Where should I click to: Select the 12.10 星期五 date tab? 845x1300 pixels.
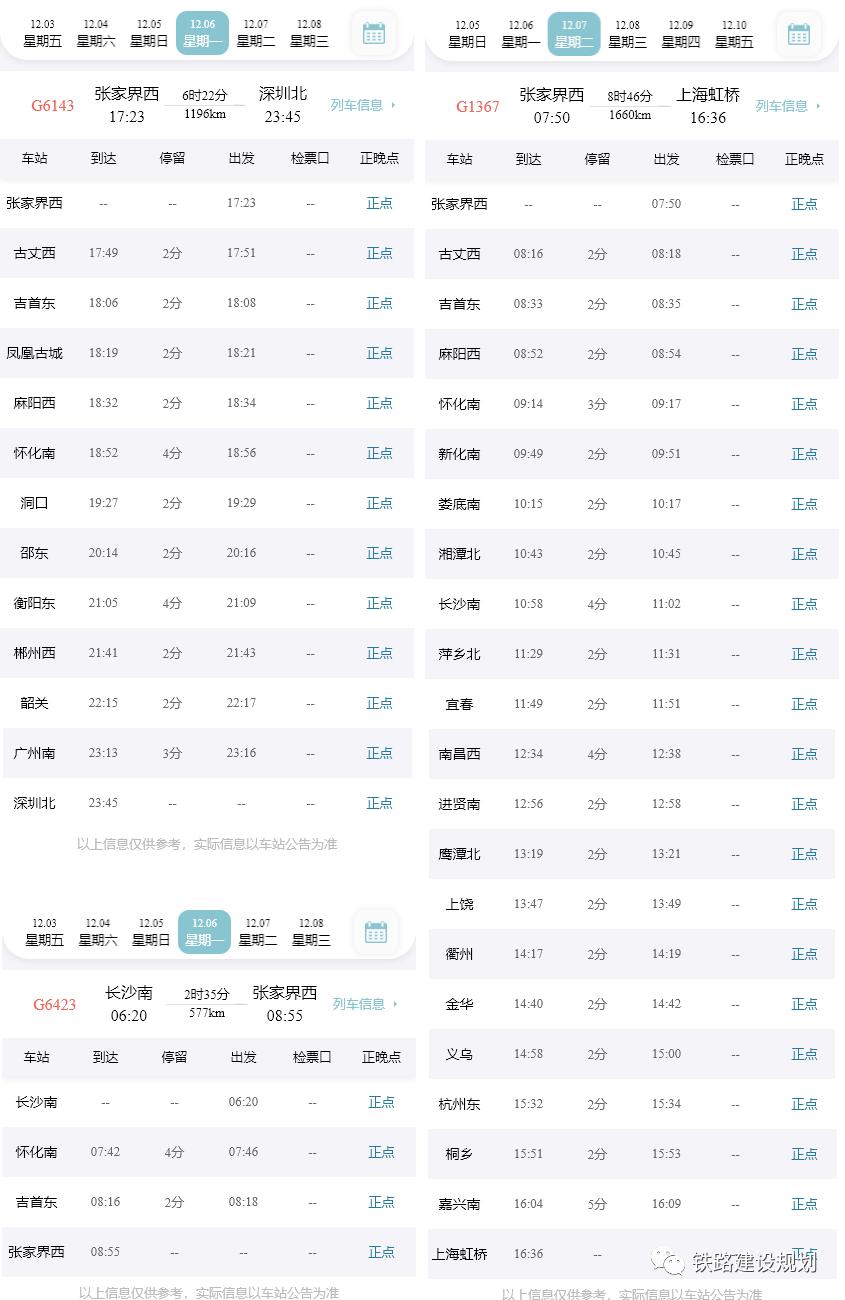pyautogui.click(x=732, y=31)
